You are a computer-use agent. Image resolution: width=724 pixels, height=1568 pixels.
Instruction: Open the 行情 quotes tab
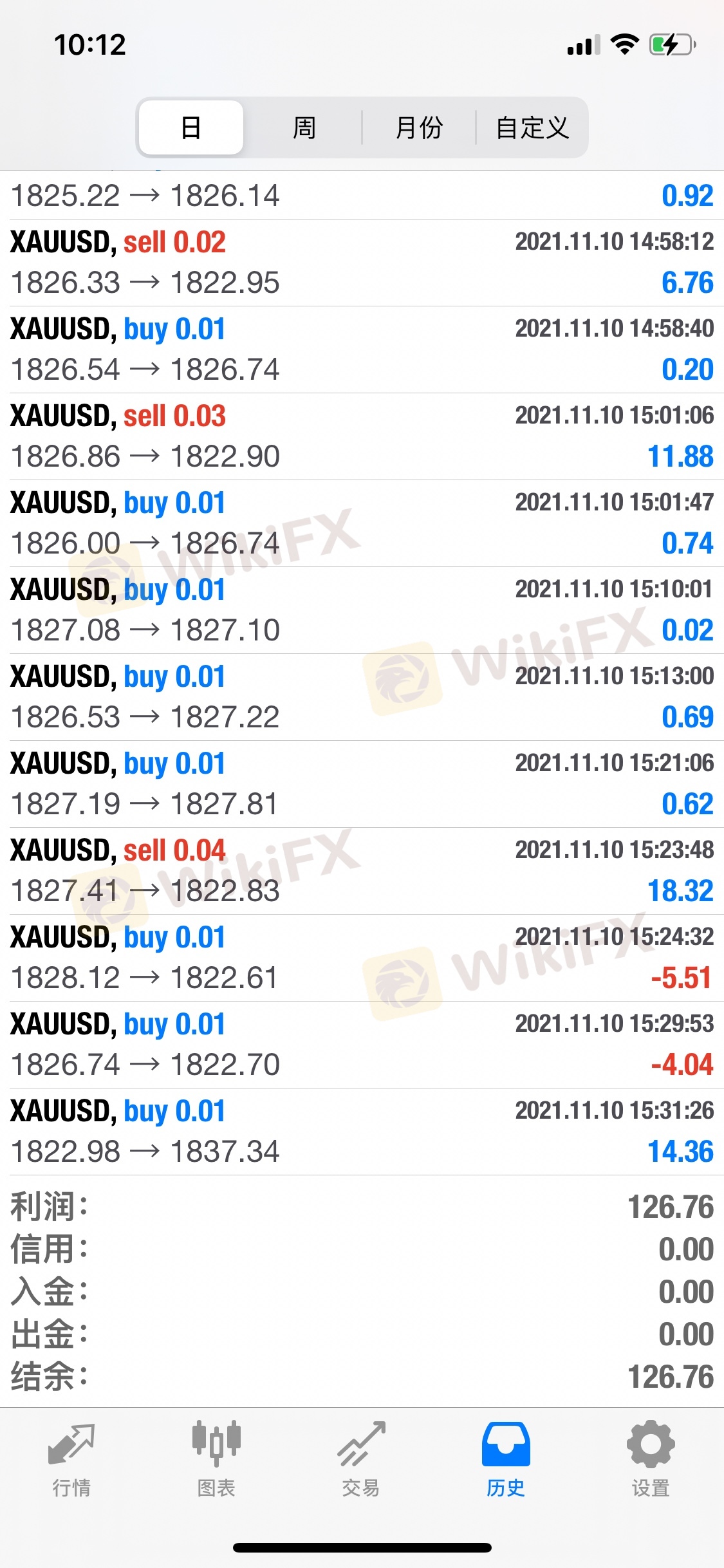click(x=71, y=1459)
